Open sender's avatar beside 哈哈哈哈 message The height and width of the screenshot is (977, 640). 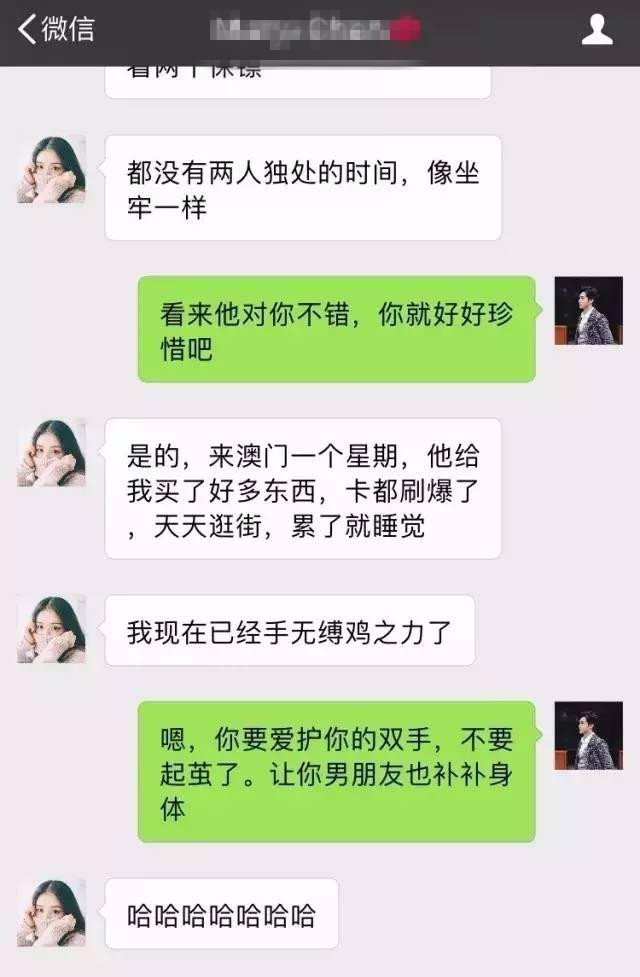51,913
